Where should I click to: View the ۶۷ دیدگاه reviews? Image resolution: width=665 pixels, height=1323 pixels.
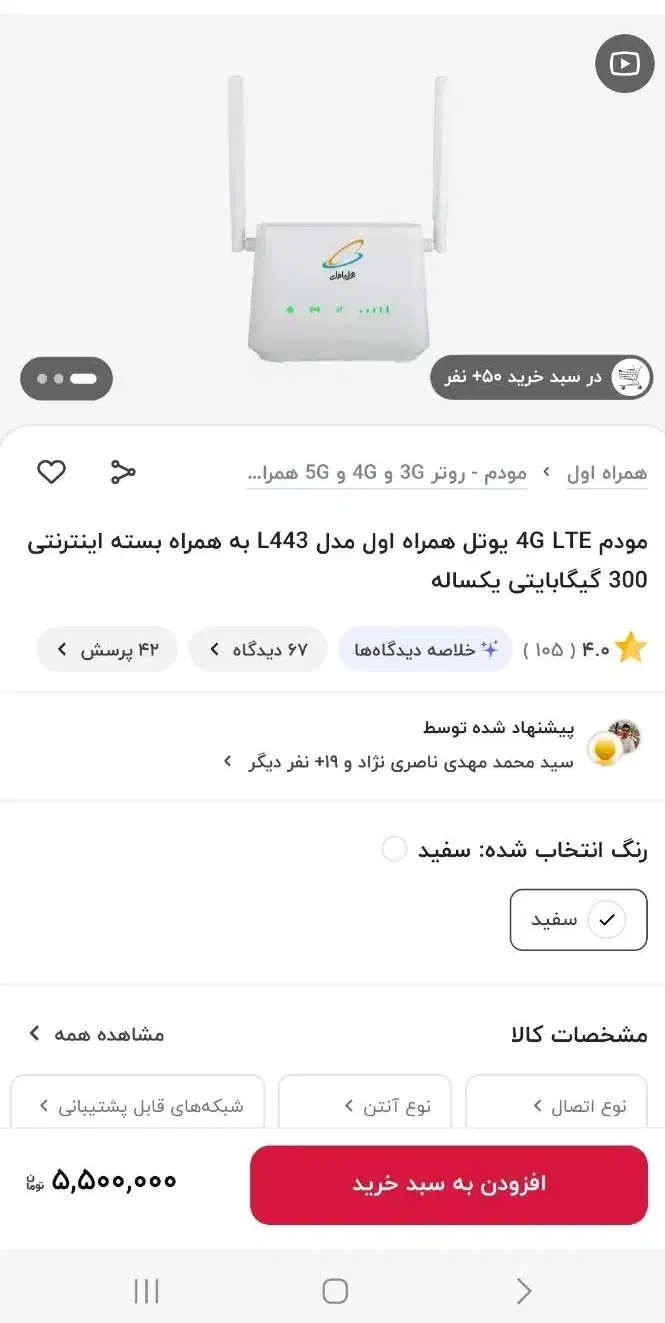coord(258,649)
